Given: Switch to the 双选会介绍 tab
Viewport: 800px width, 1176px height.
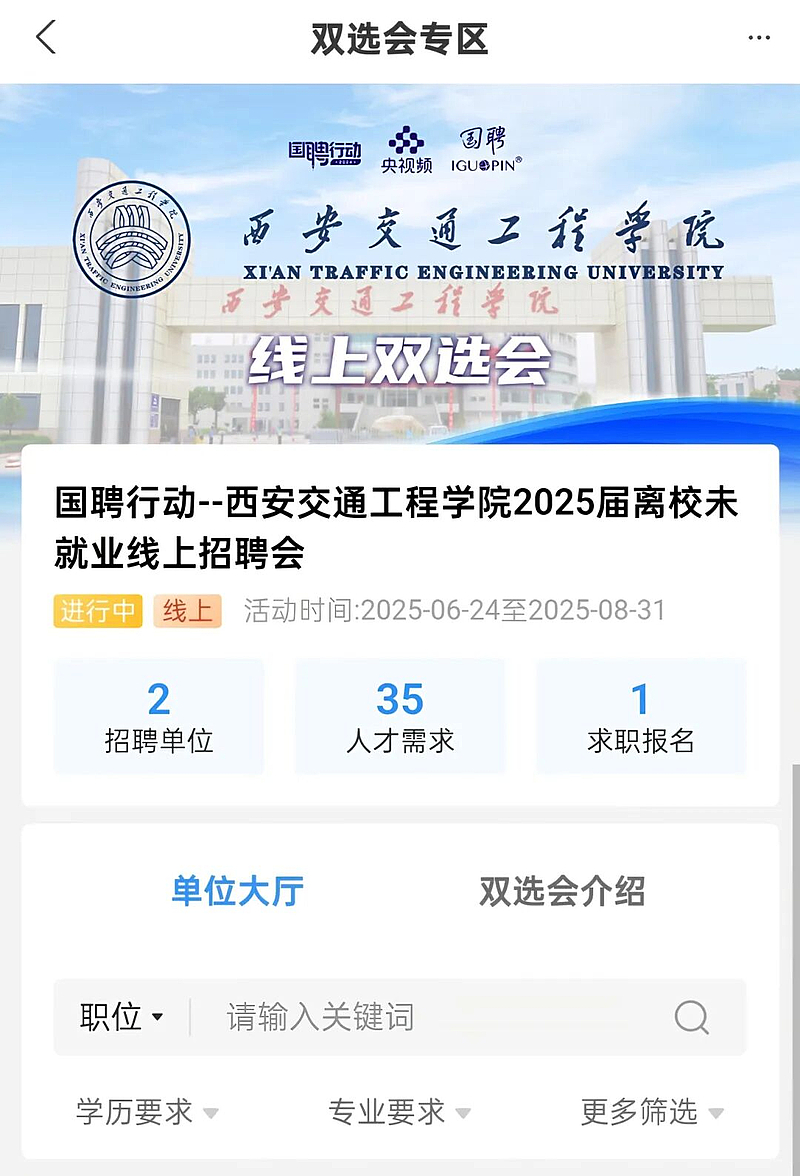Looking at the screenshot, I should 562,891.
